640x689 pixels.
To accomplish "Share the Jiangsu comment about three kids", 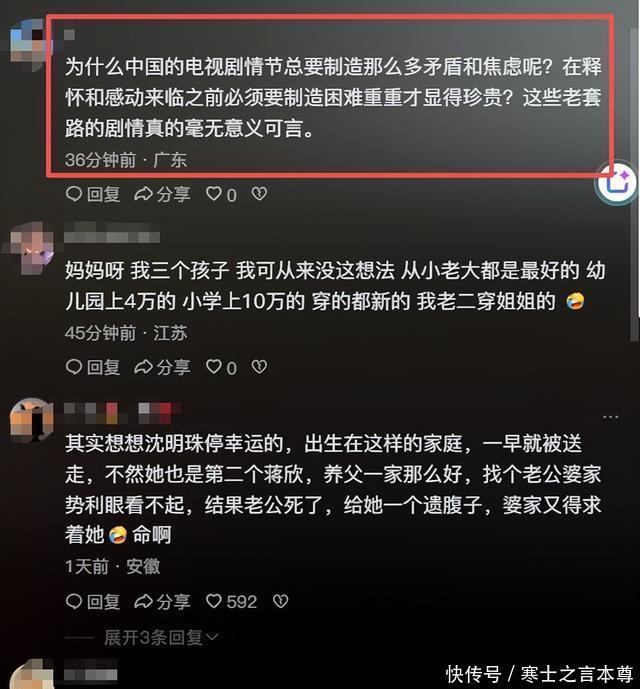I will (x=162, y=368).
